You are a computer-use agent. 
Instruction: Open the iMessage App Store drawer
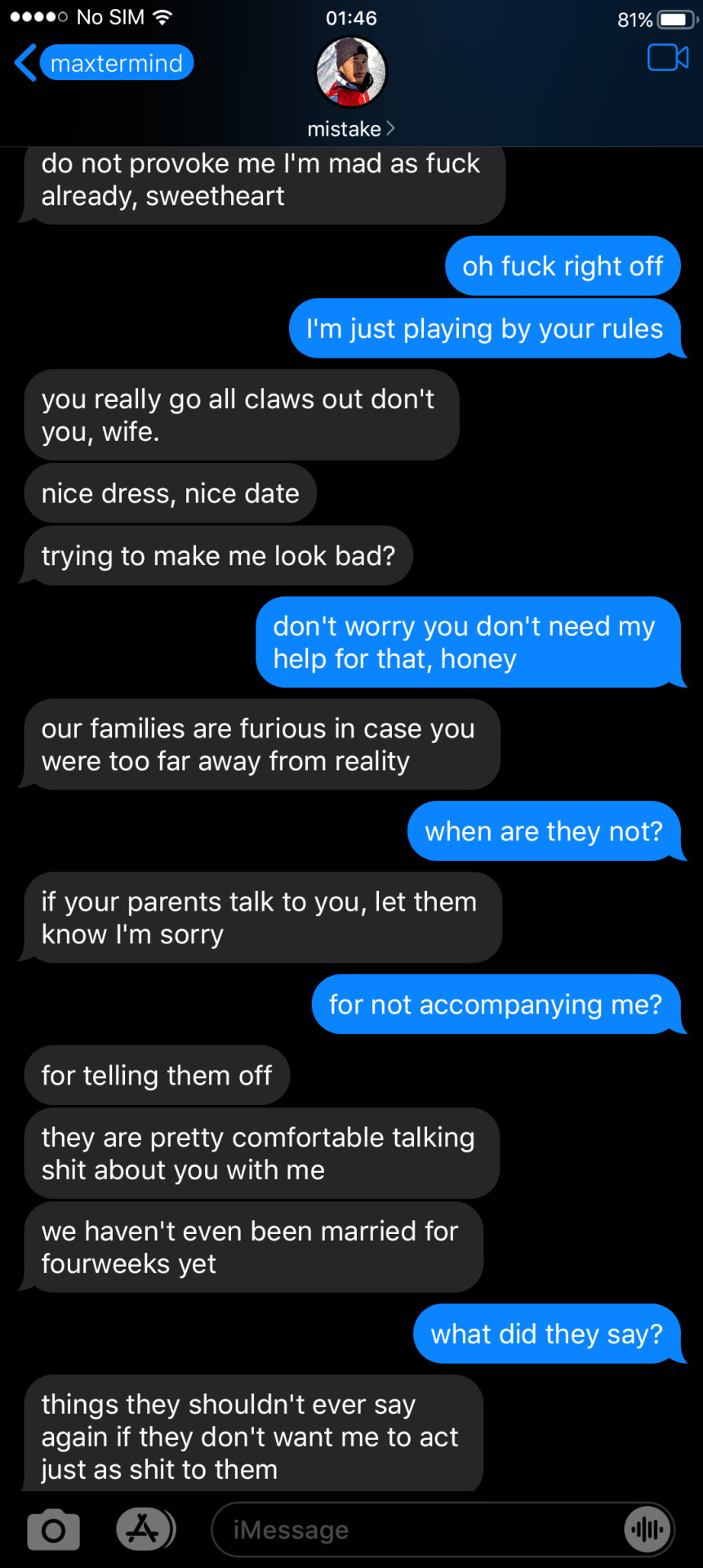click(145, 1529)
